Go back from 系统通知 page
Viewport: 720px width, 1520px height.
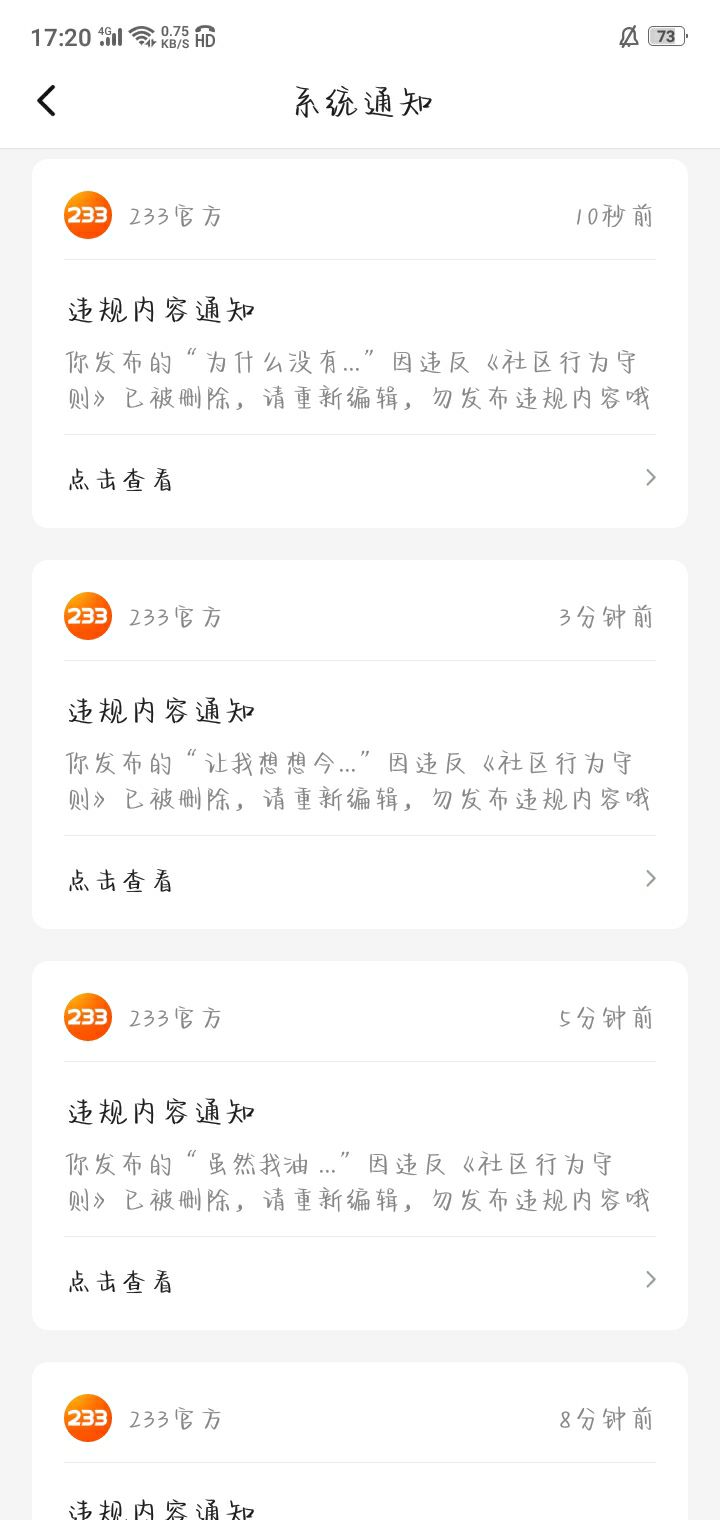click(x=46, y=101)
